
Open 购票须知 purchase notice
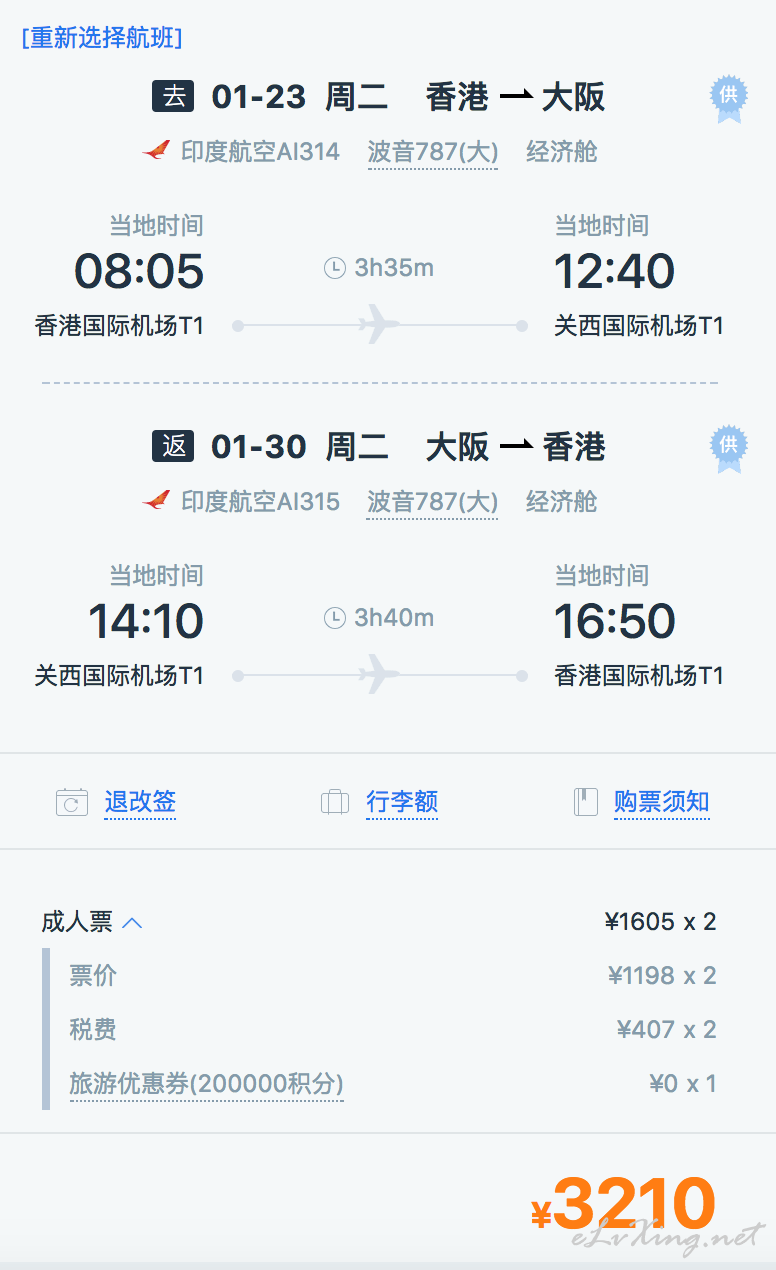[662, 802]
